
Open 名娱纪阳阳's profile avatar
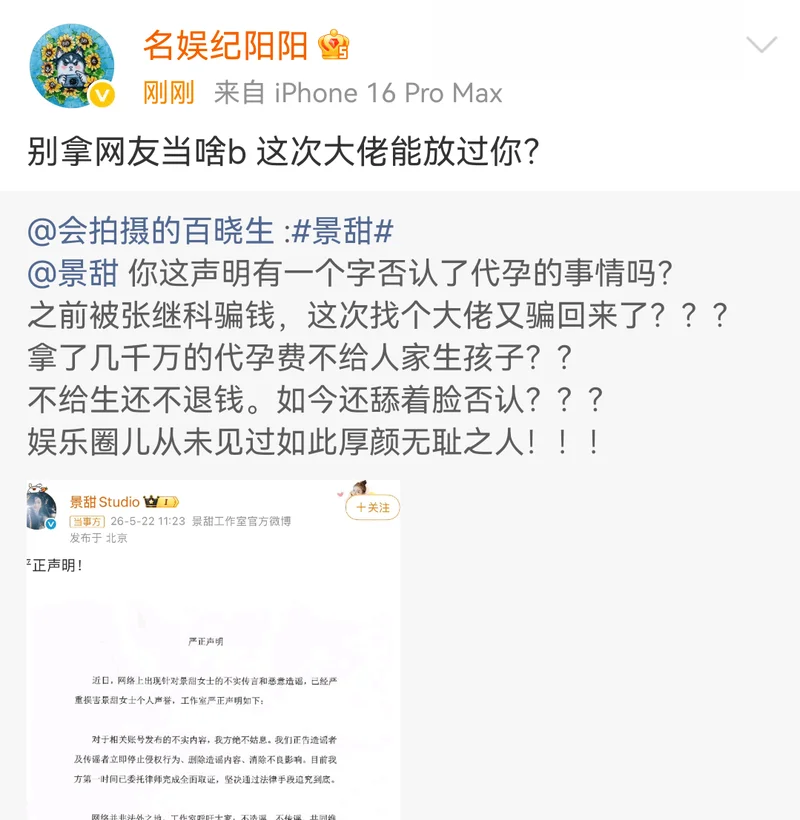pos(72,65)
